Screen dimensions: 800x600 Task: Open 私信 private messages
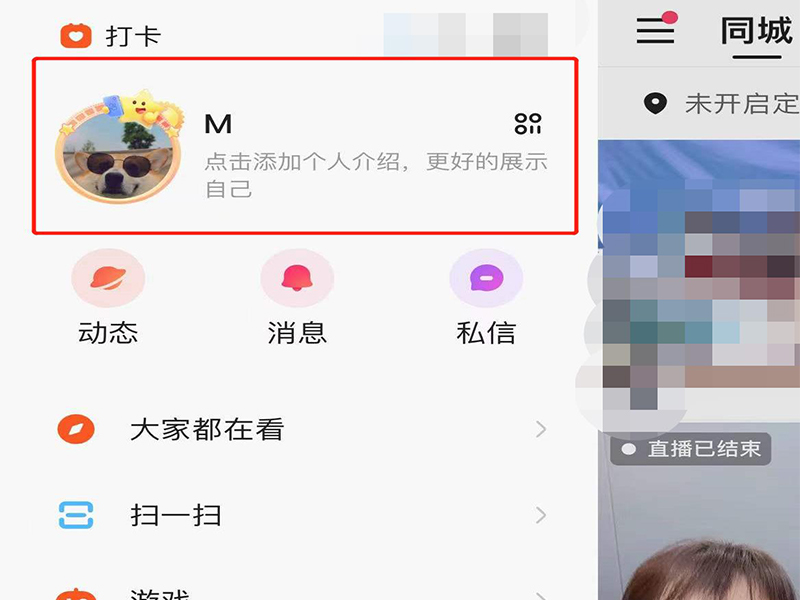pos(486,297)
